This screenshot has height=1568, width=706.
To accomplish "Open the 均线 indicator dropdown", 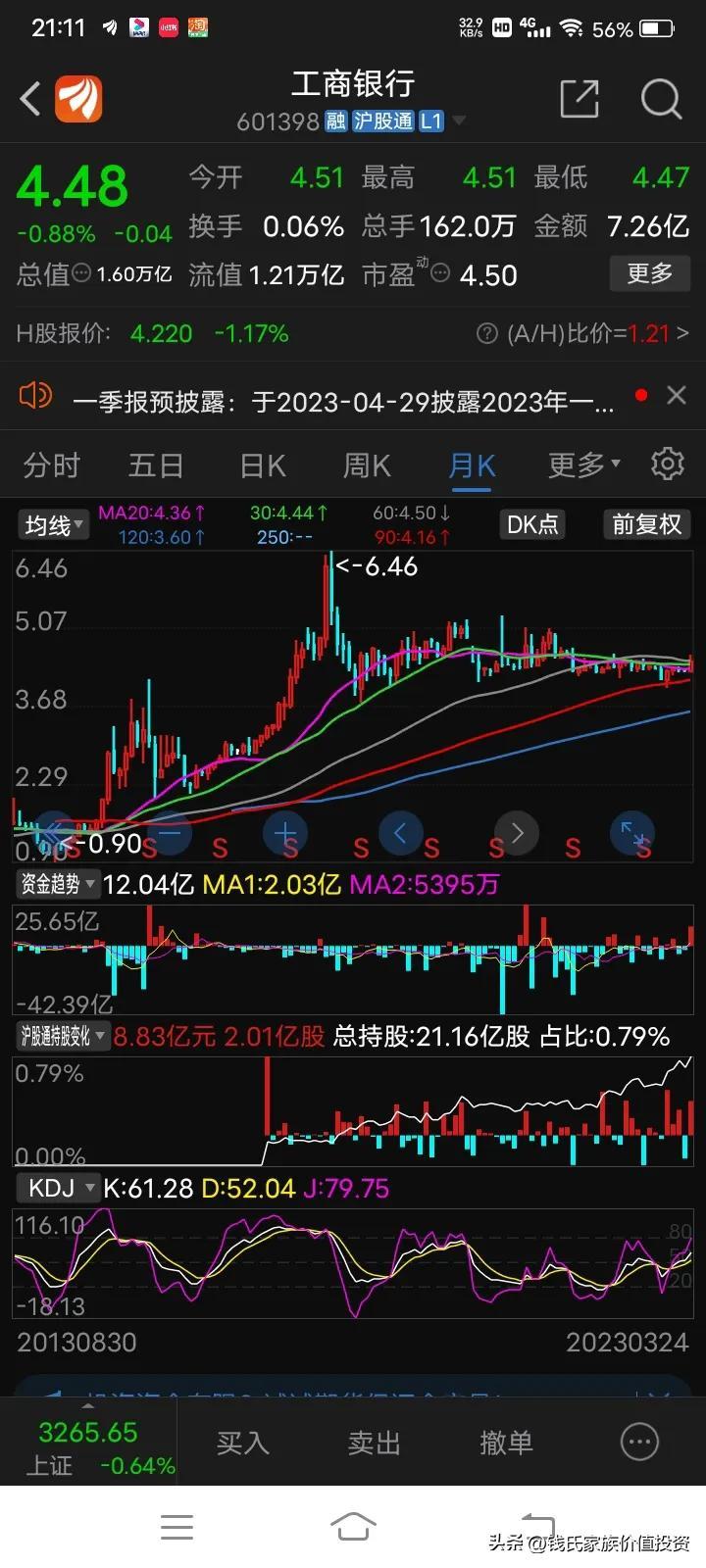I will coord(54,525).
